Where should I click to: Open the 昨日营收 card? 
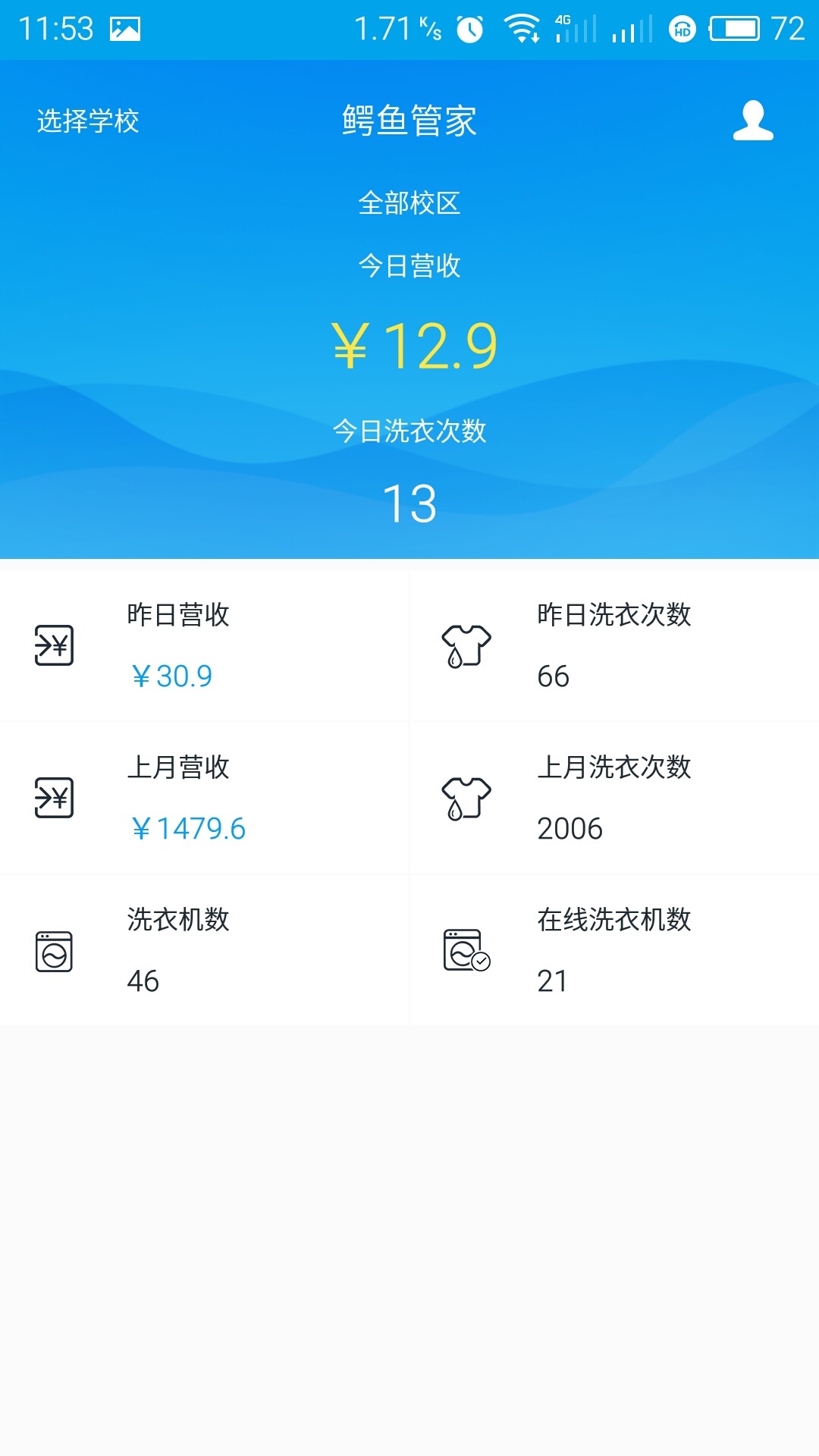(x=204, y=645)
